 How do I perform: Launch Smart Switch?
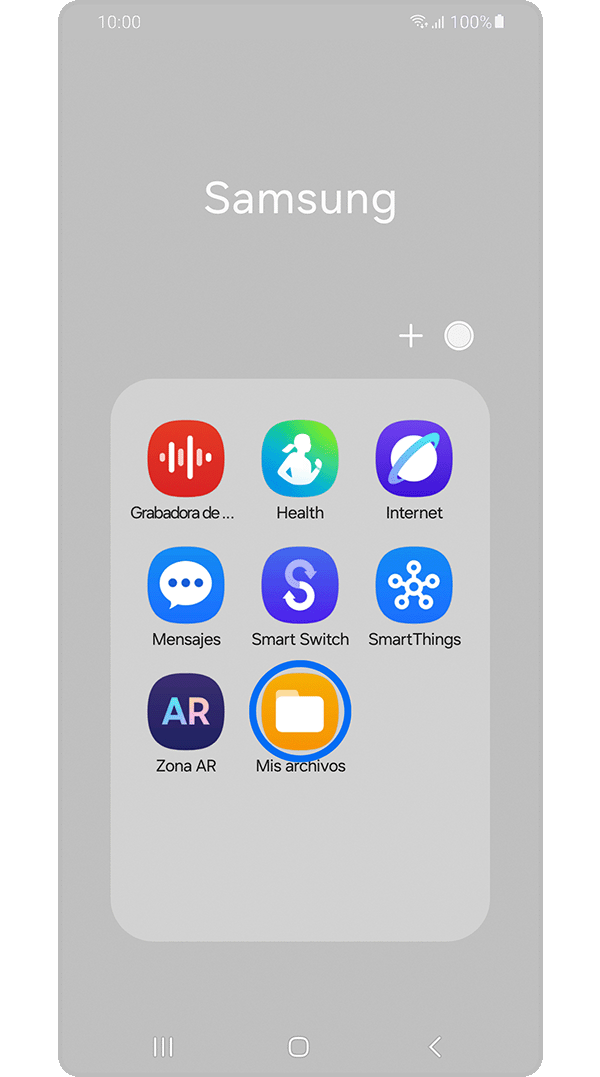pos(300,585)
